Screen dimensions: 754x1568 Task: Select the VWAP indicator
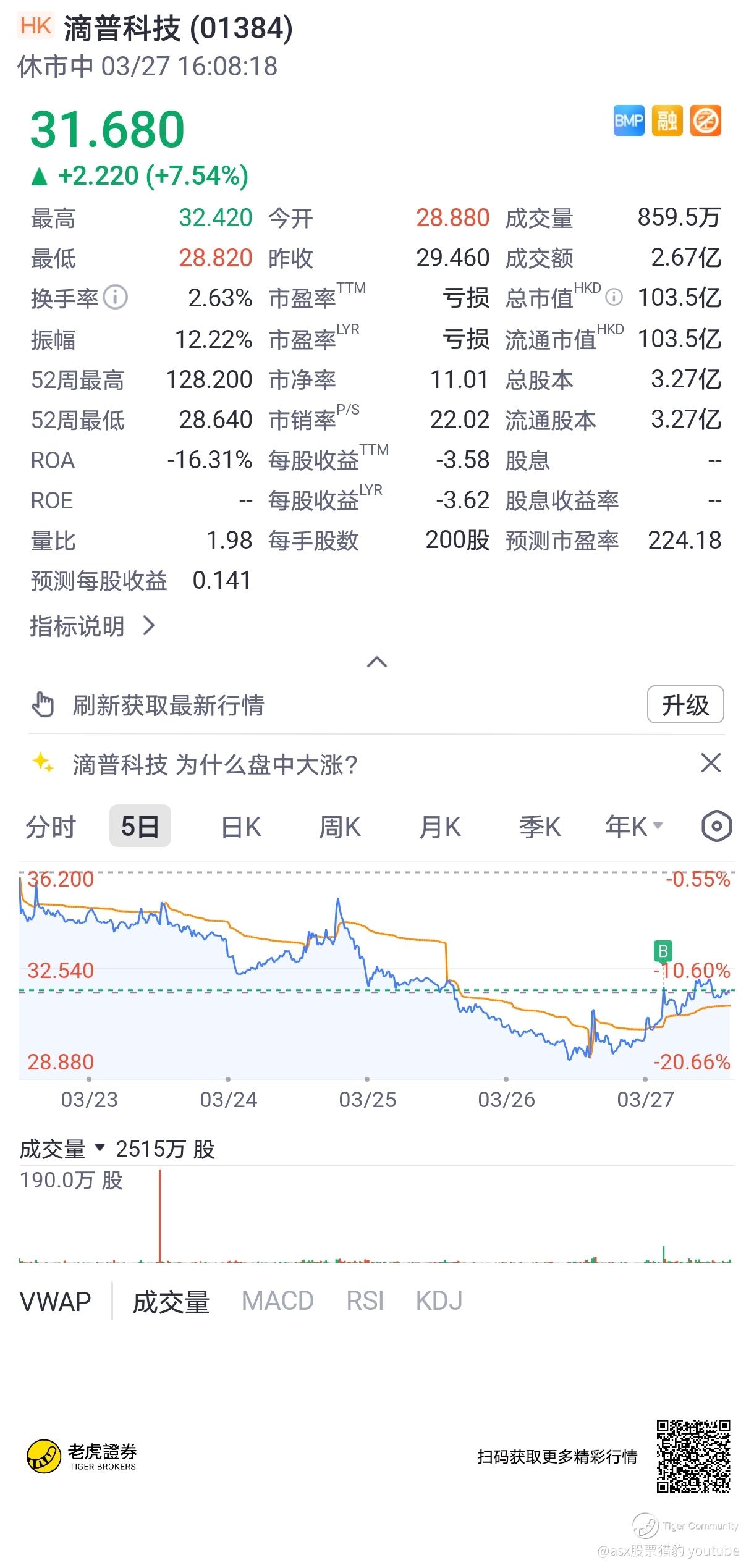click(x=56, y=1301)
